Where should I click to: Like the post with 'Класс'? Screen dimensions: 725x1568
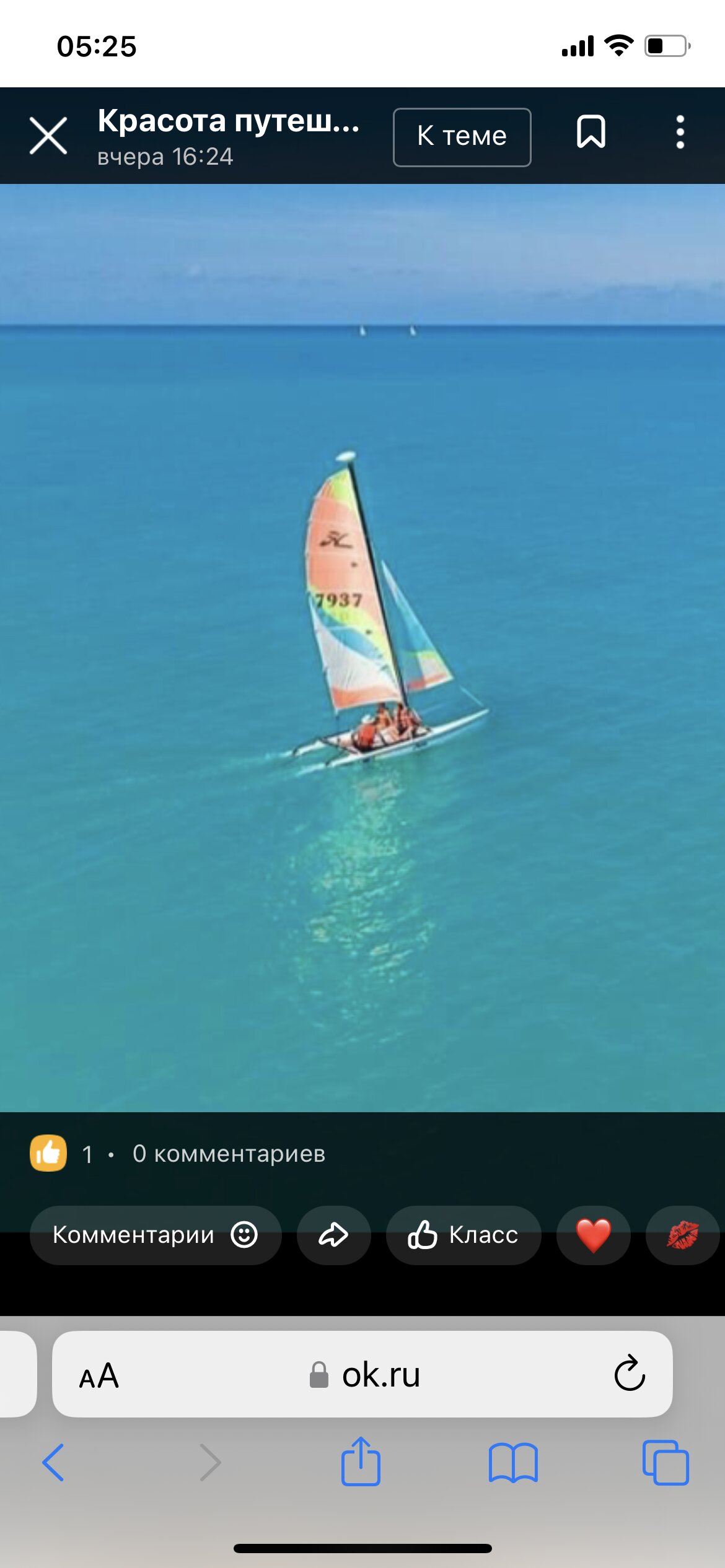(x=463, y=1235)
